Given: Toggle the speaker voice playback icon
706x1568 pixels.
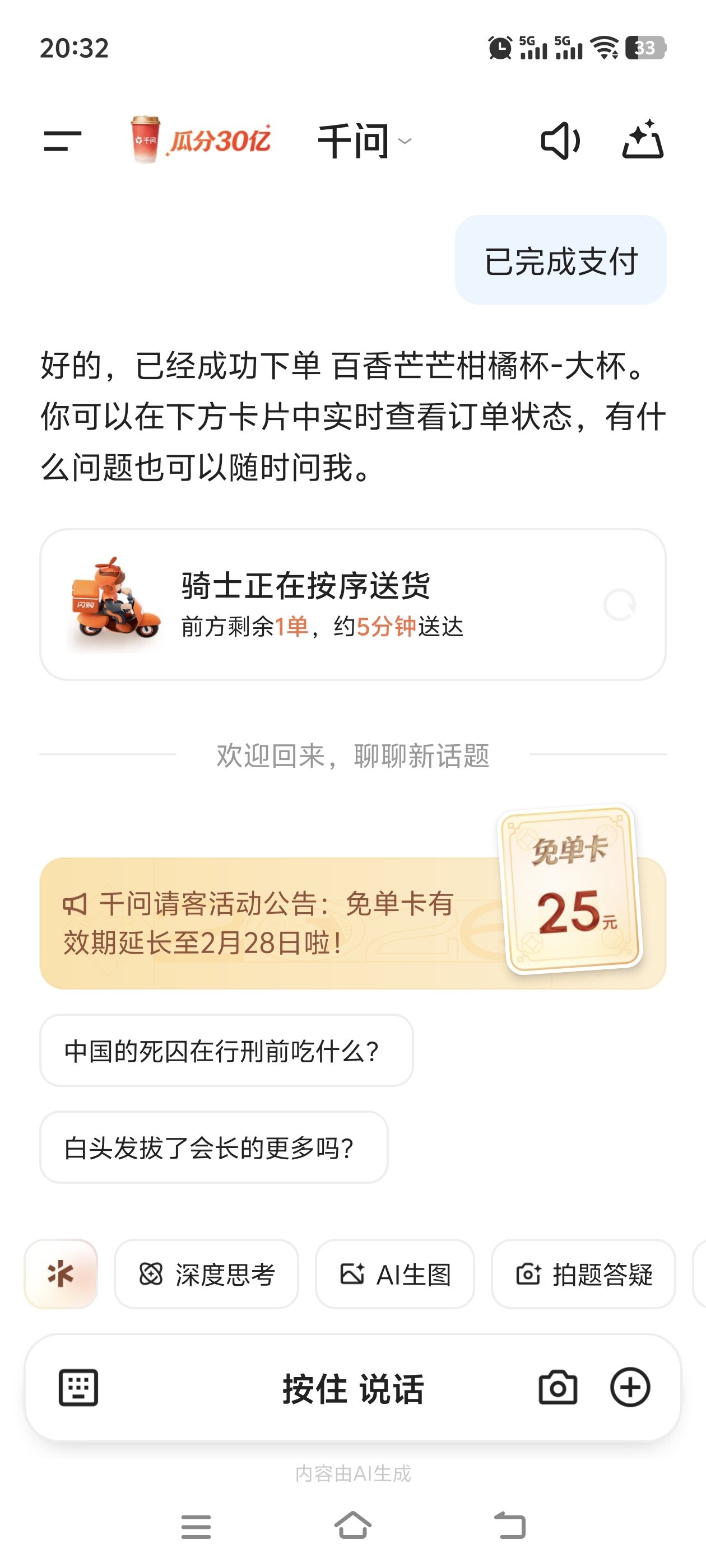Looking at the screenshot, I should (560, 141).
